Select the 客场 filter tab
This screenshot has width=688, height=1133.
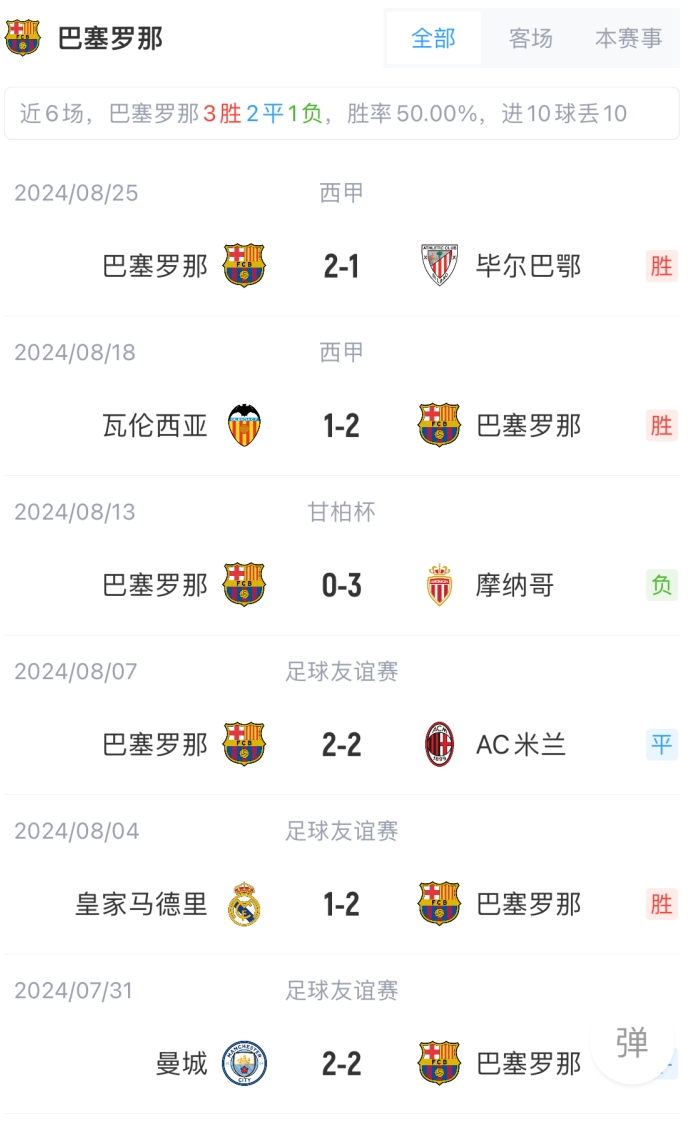pyautogui.click(x=530, y=39)
